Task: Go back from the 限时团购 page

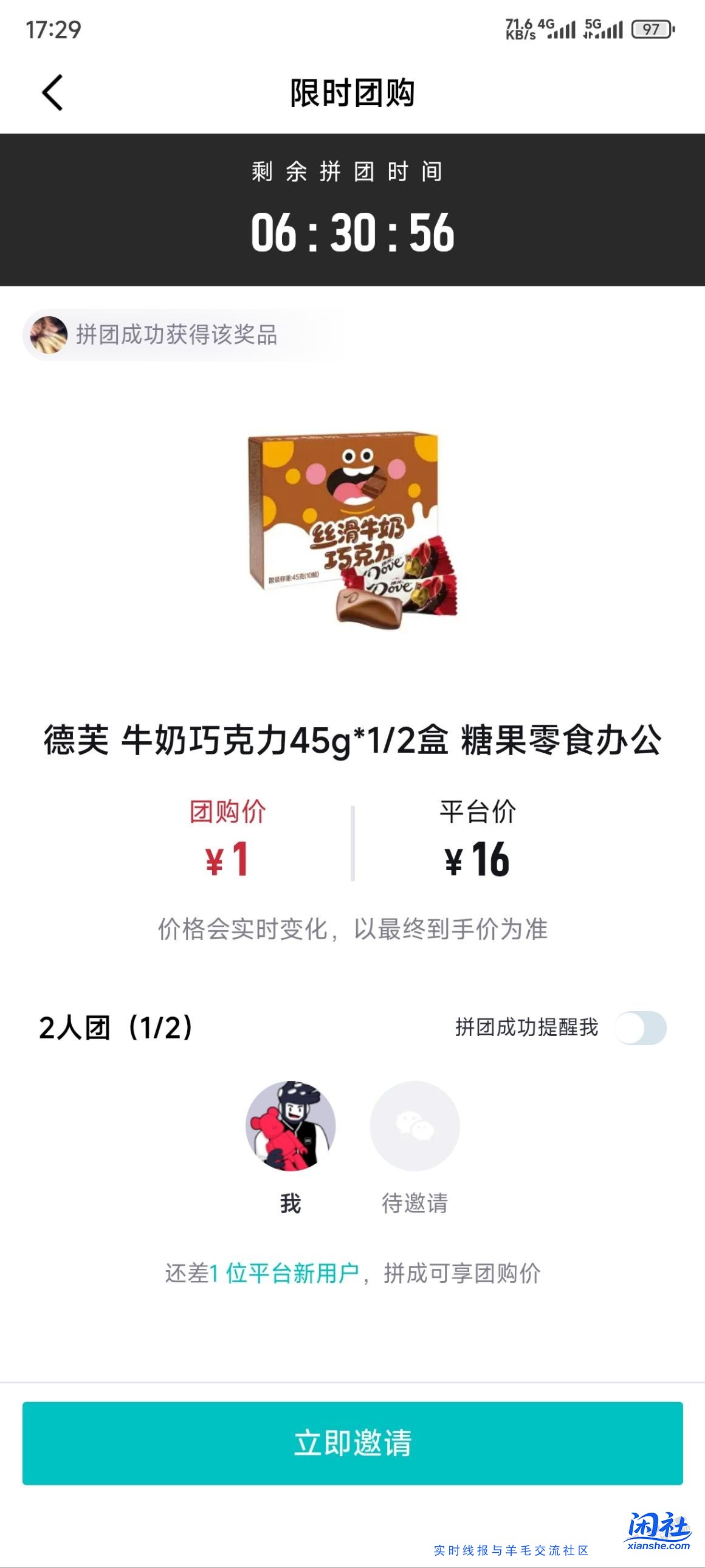Action: pos(52,92)
